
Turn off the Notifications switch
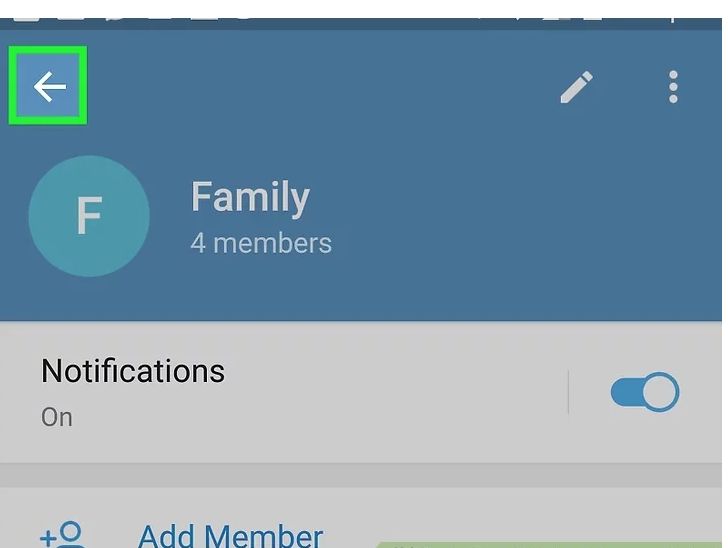point(644,392)
